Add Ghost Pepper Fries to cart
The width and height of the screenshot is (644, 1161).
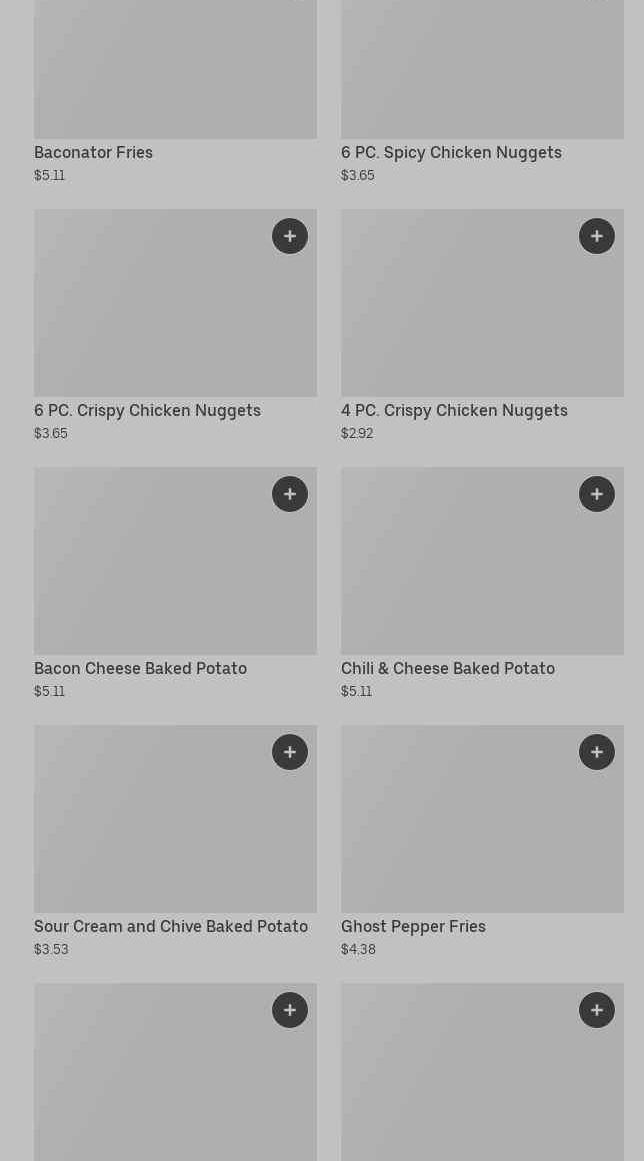[x=597, y=752]
